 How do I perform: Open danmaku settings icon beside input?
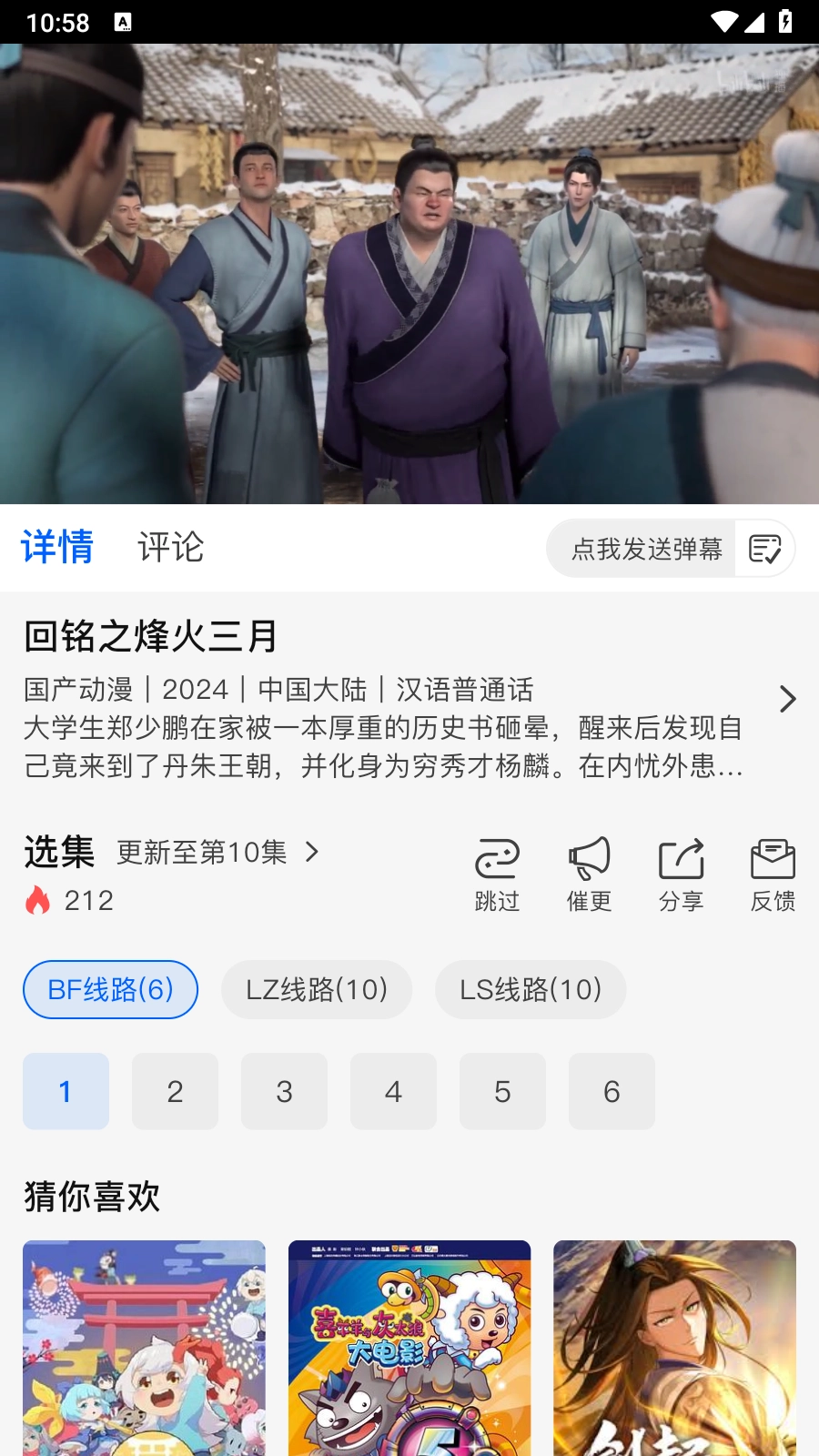point(764,549)
